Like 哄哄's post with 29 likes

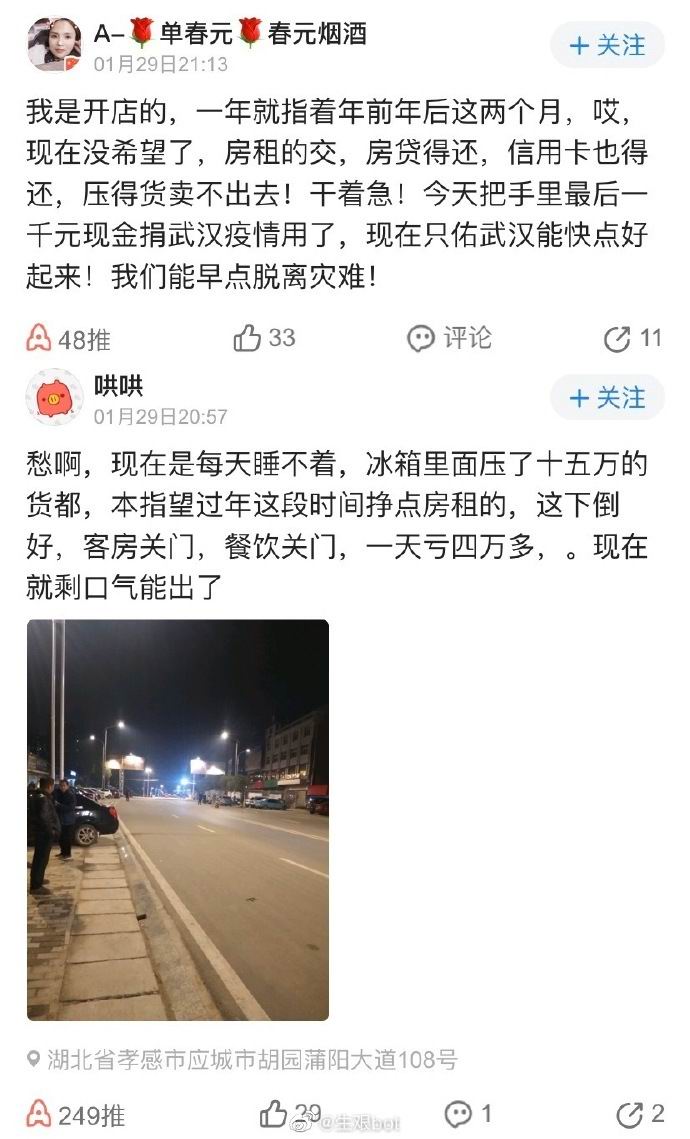(x=290, y=1114)
